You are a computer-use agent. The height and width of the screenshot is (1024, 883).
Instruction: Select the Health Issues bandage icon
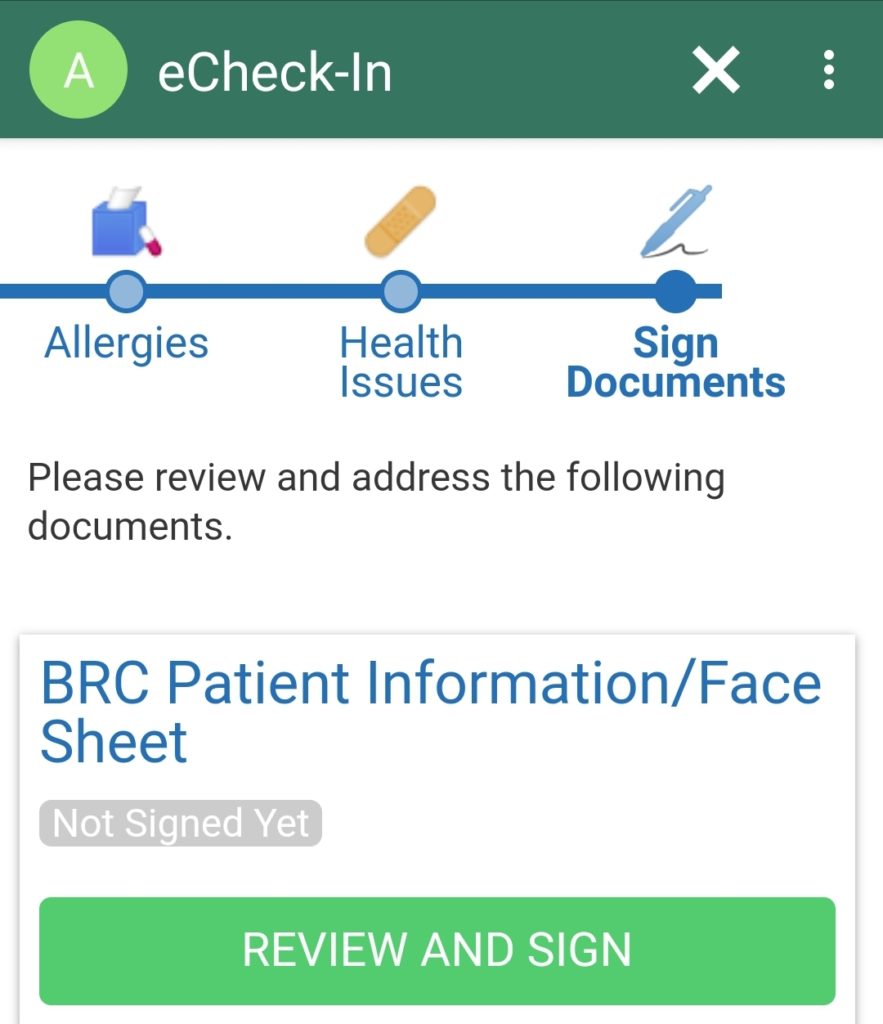coord(400,218)
